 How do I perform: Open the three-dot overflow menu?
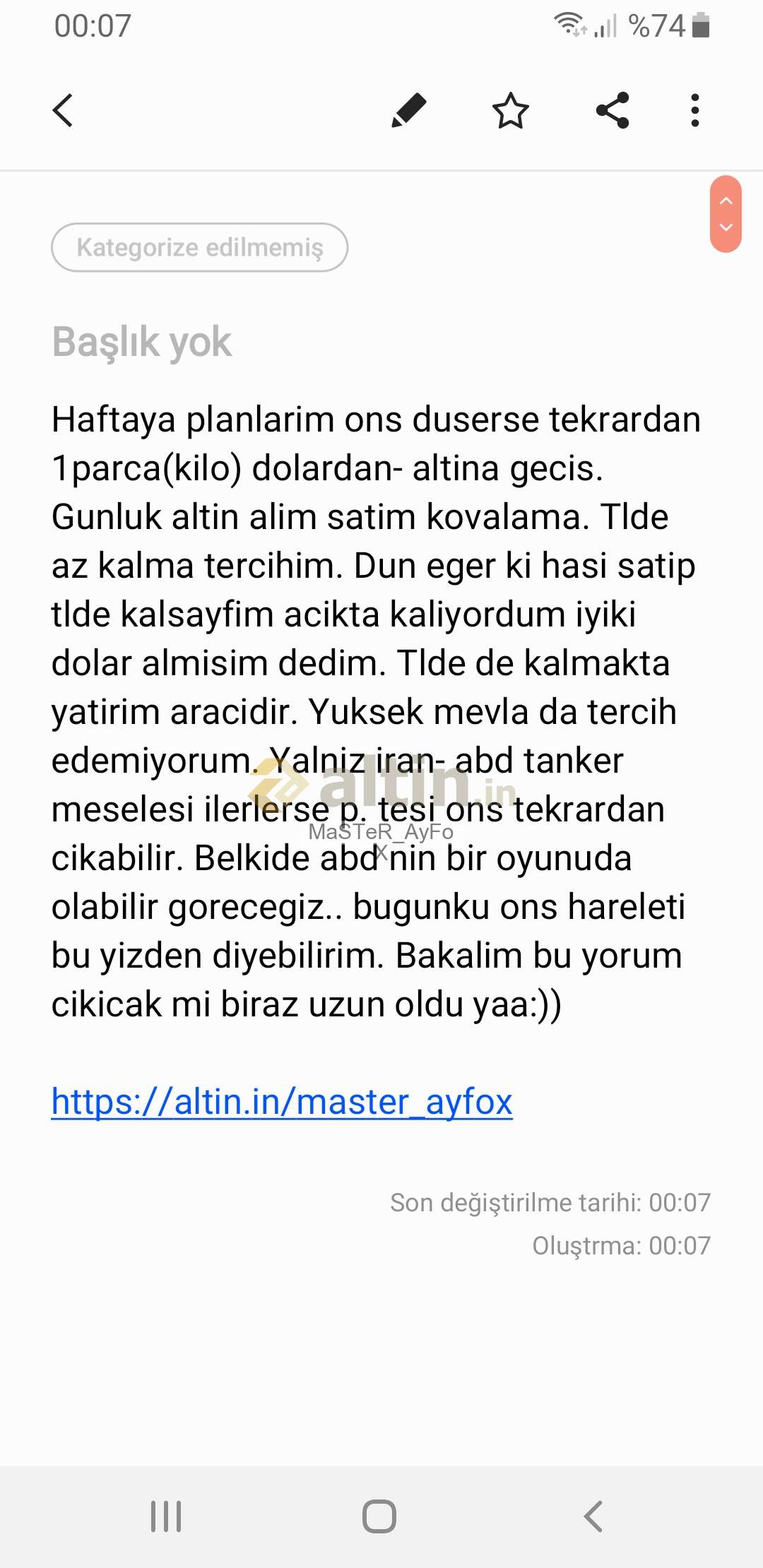(695, 110)
